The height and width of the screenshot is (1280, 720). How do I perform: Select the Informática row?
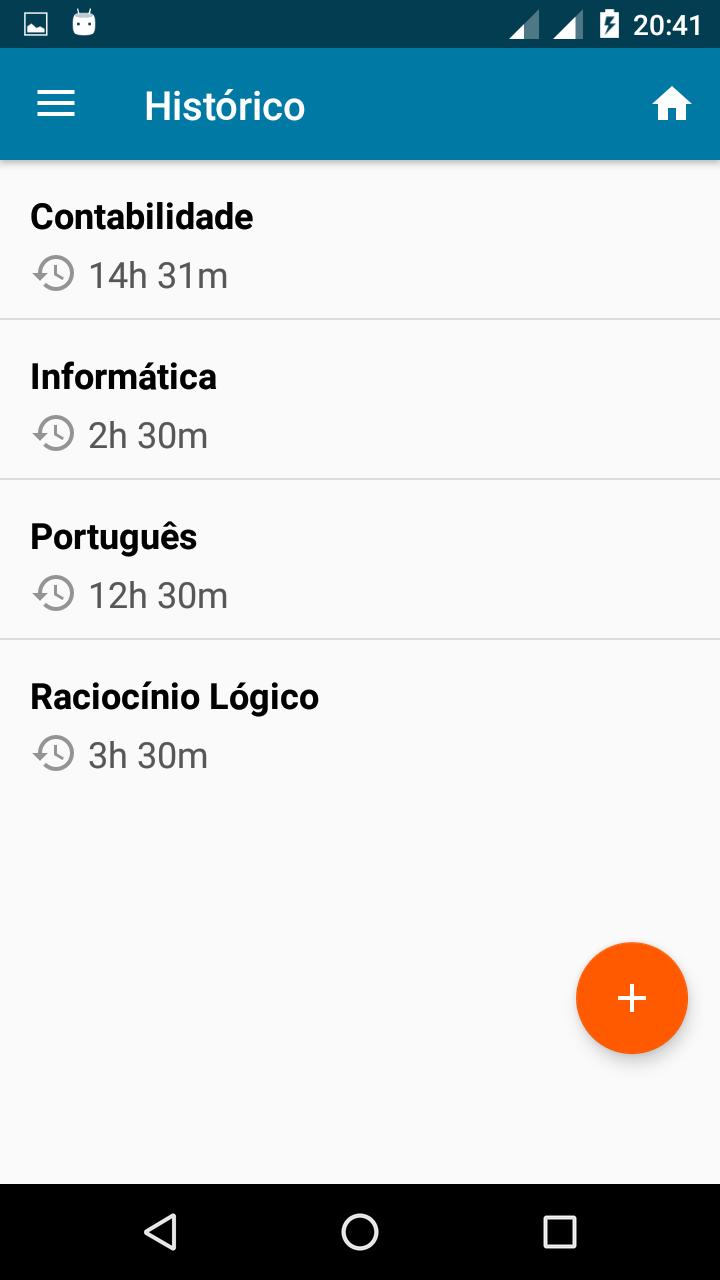(x=360, y=400)
